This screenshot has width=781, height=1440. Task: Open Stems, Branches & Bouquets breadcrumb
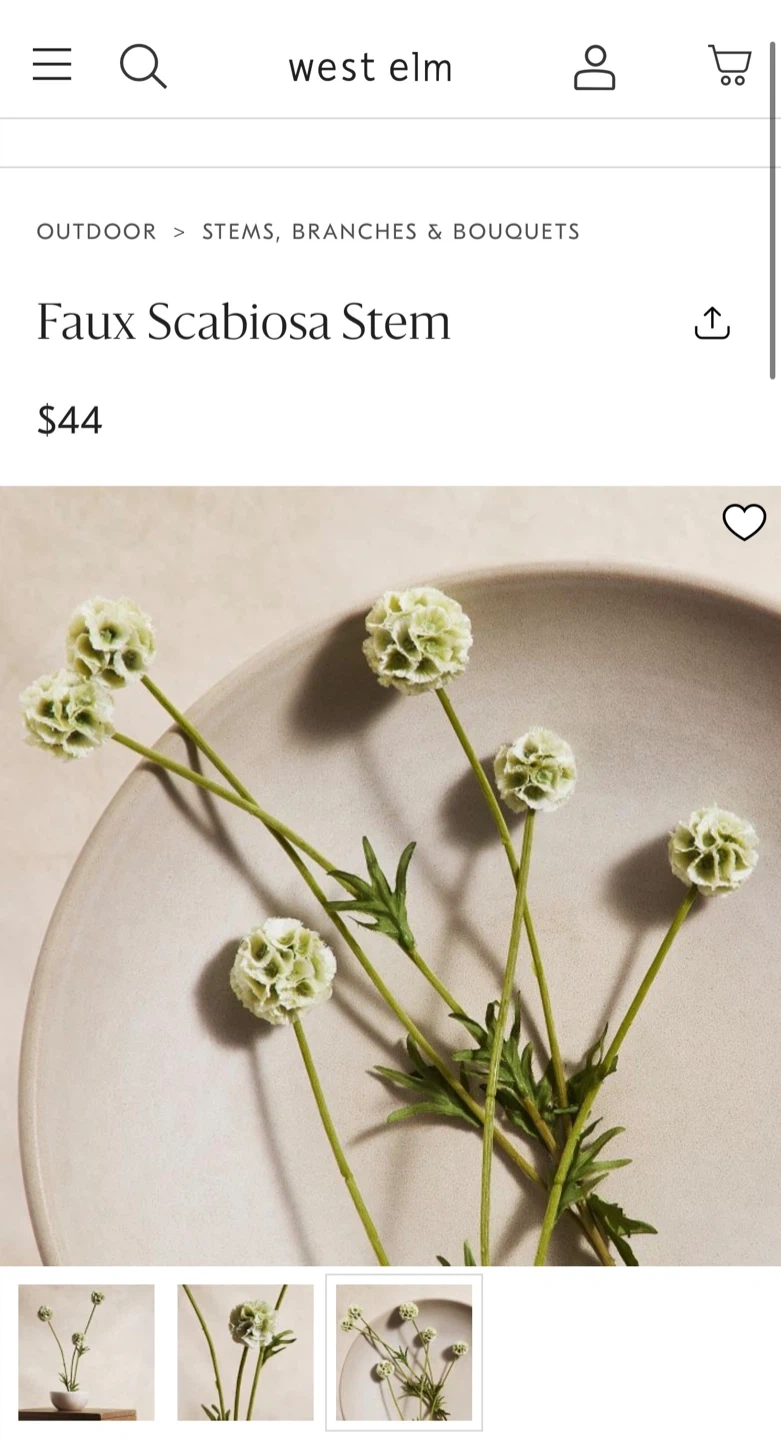[x=391, y=232]
